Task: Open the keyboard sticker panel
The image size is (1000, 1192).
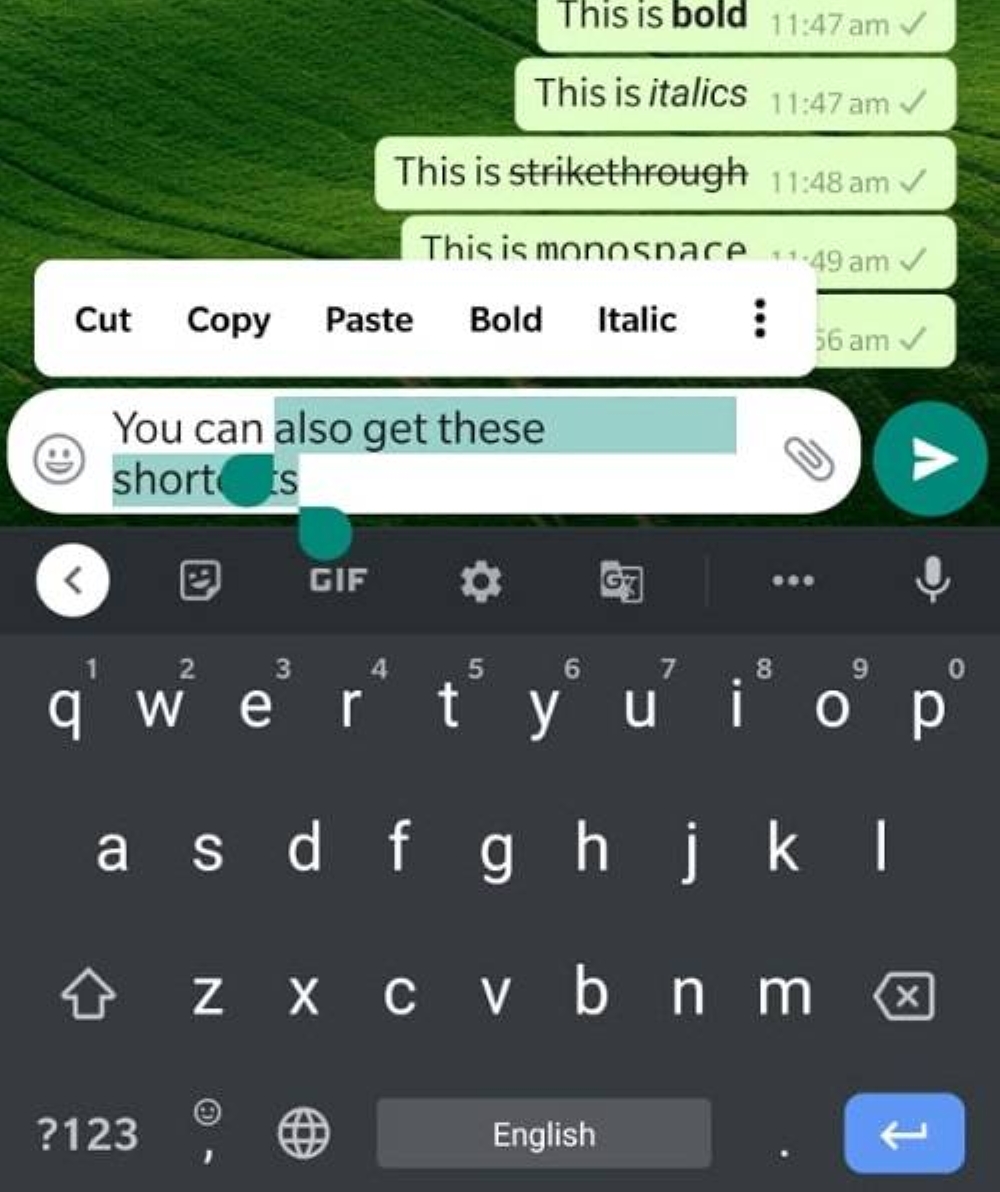Action: [x=200, y=580]
